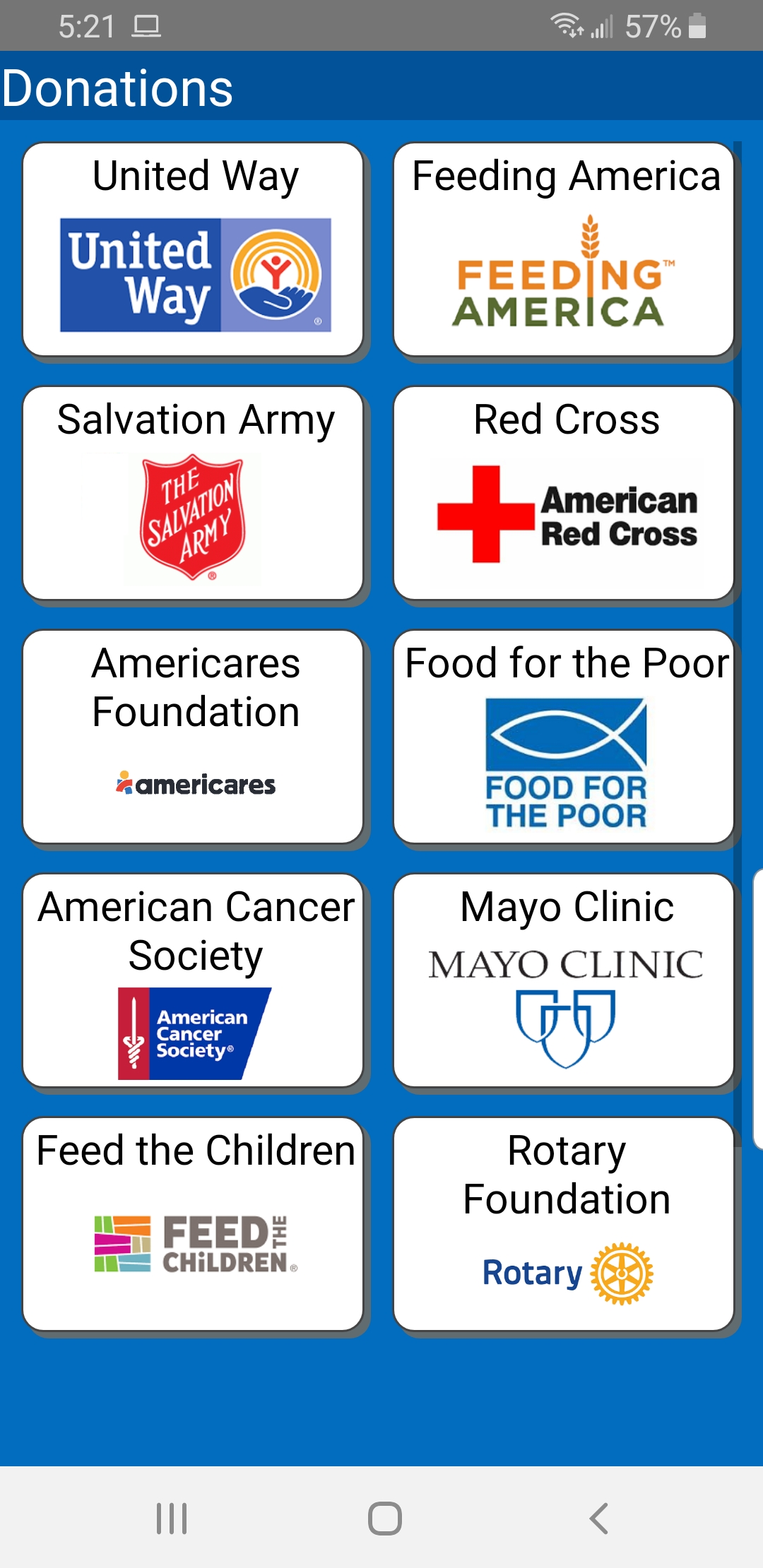Select Americares Foundation card
The width and height of the screenshot is (763, 1568).
click(193, 737)
